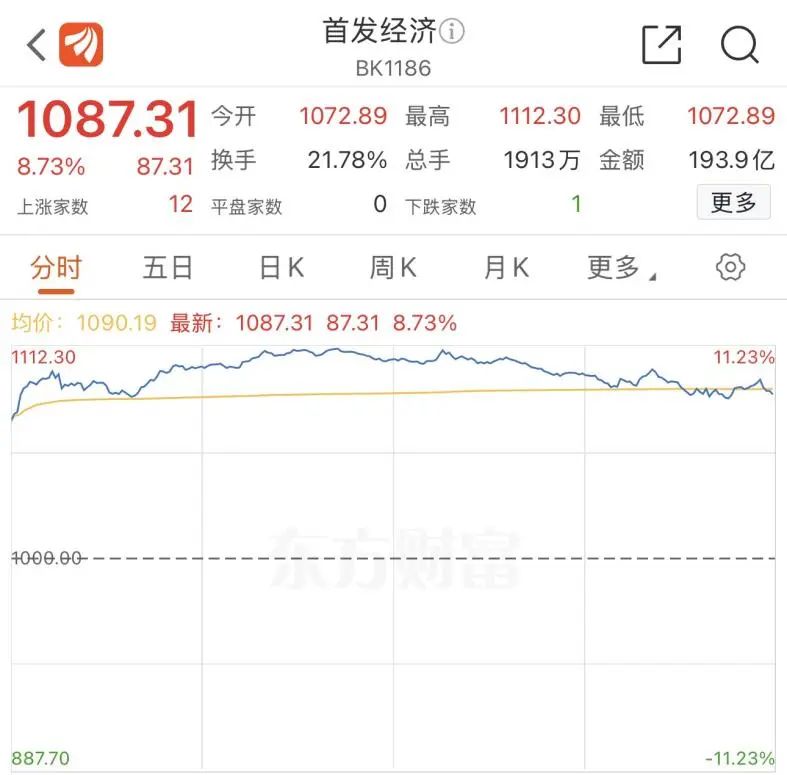Share this sector page

pos(661,45)
